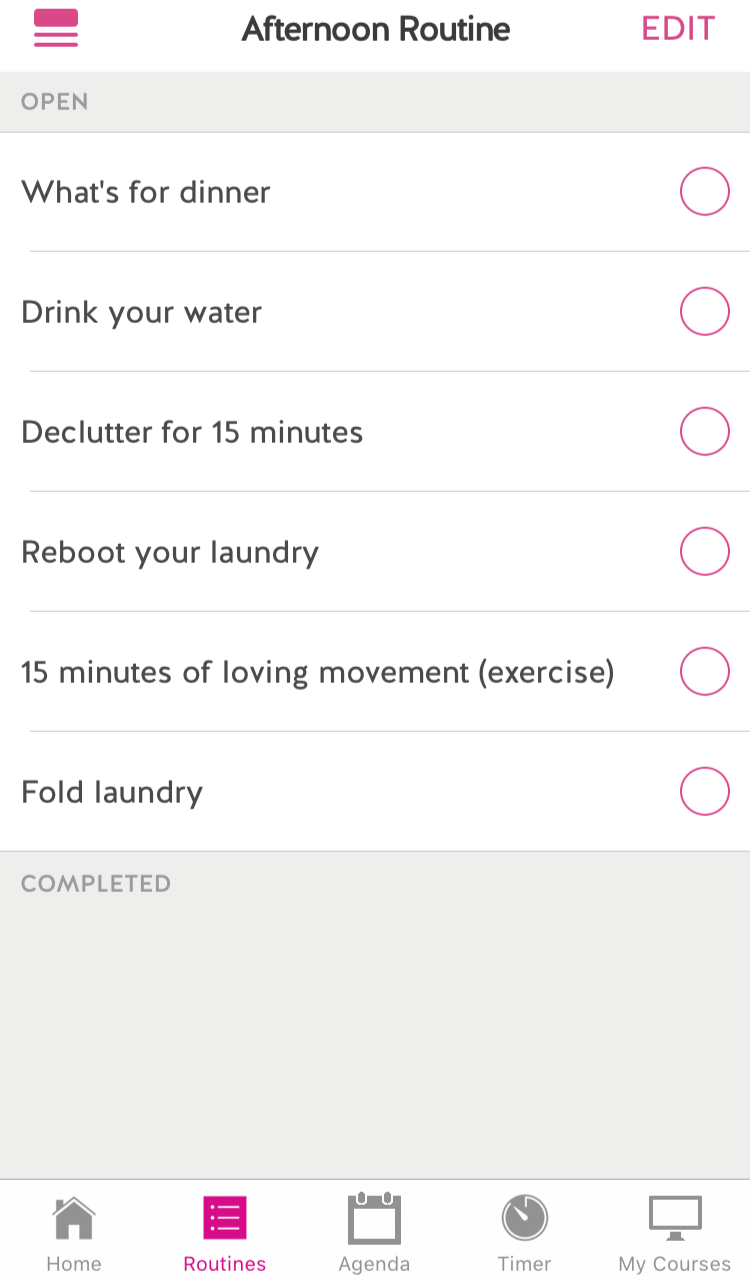The width and height of the screenshot is (750, 1277).
Task: Complete Declutter for 15 minutes
Action: pos(704,431)
